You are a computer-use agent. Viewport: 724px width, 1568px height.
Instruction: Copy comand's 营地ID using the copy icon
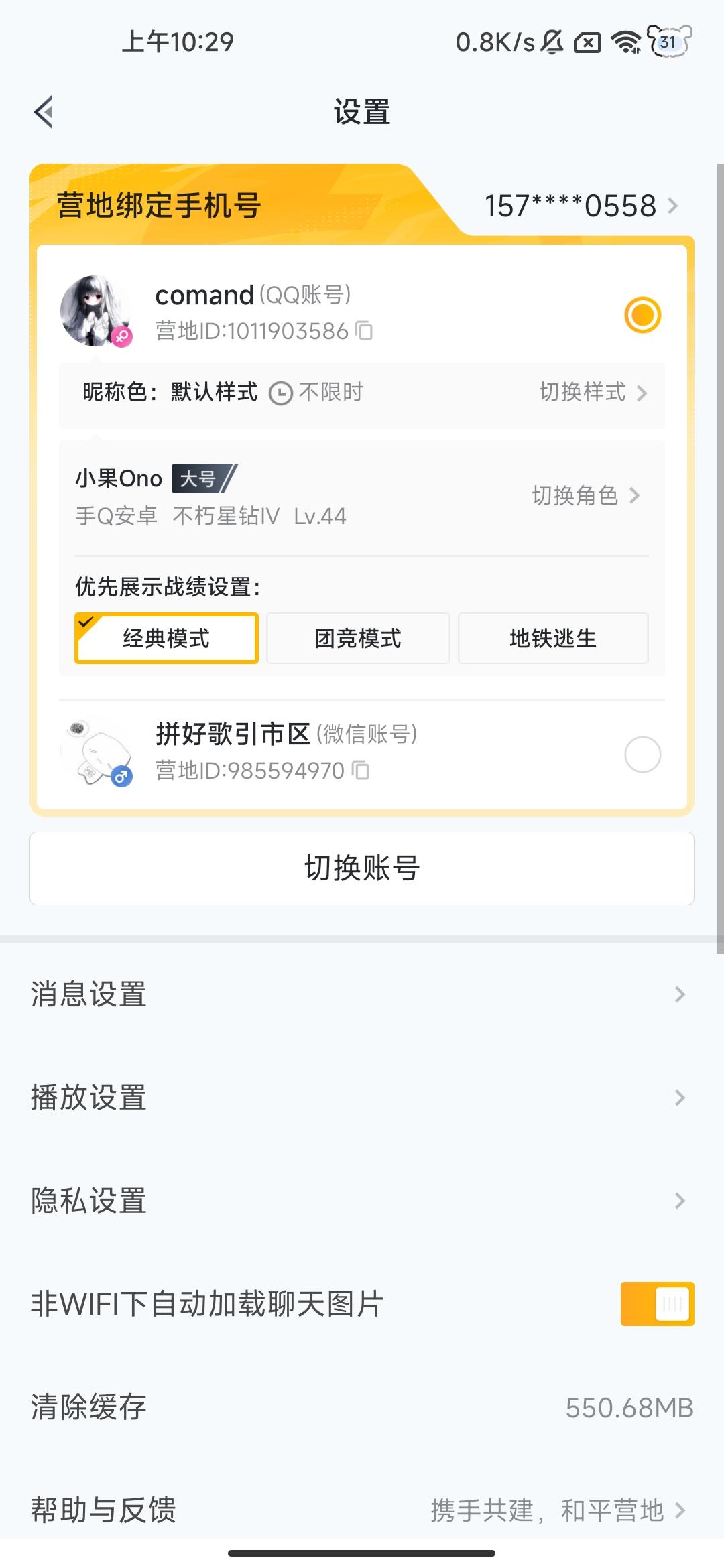pos(364,331)
